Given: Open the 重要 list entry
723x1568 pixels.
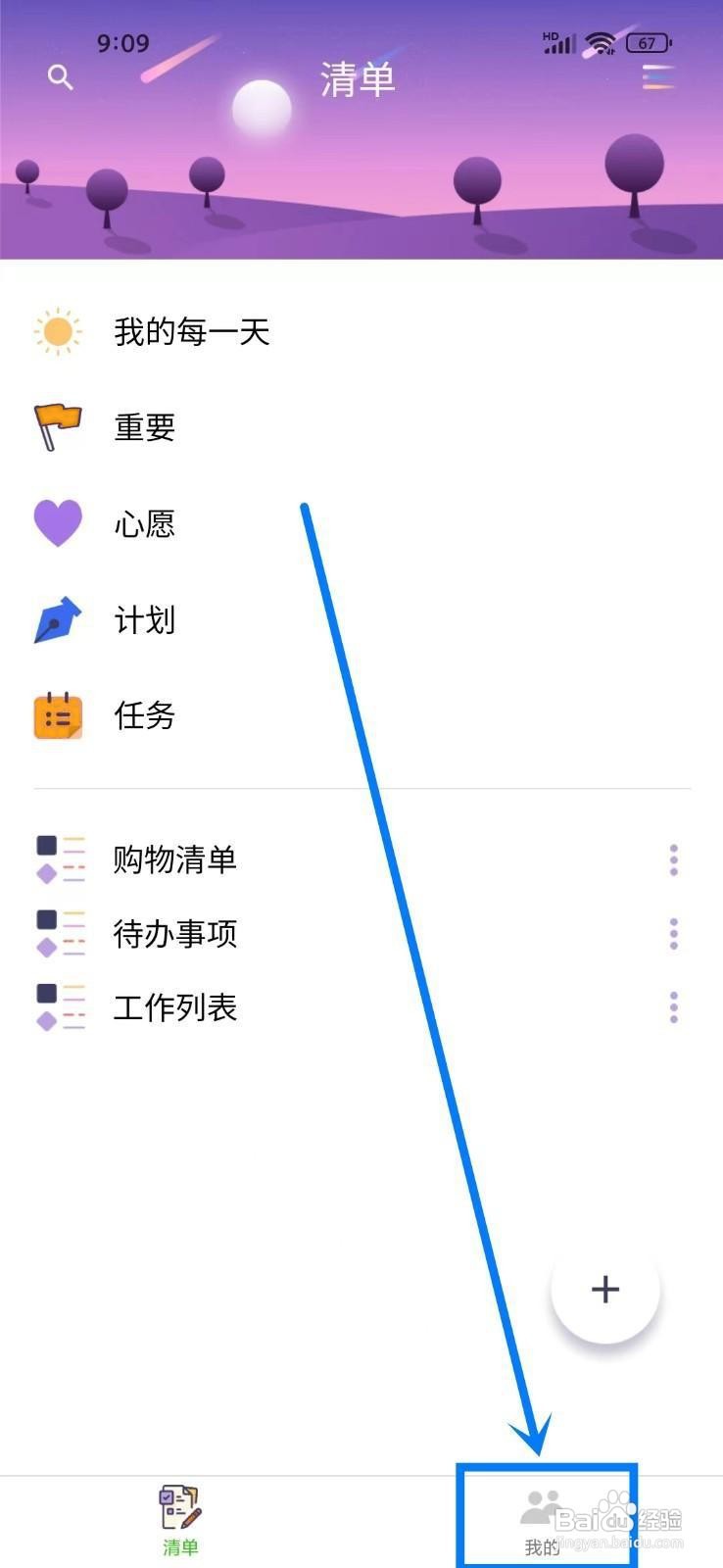Looking at the screenshot, I should pos(143,425).
